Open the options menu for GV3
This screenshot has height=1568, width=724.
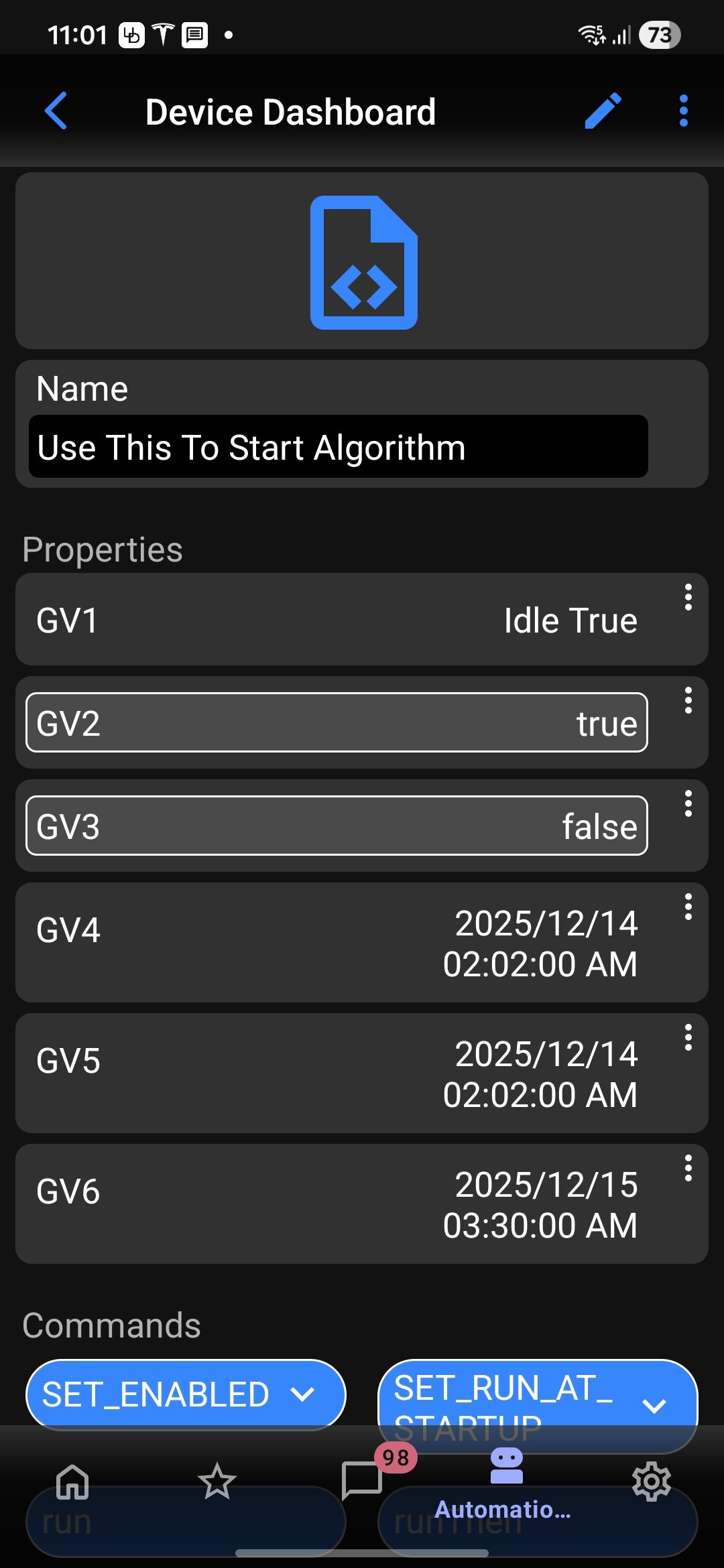pos(688,805)
